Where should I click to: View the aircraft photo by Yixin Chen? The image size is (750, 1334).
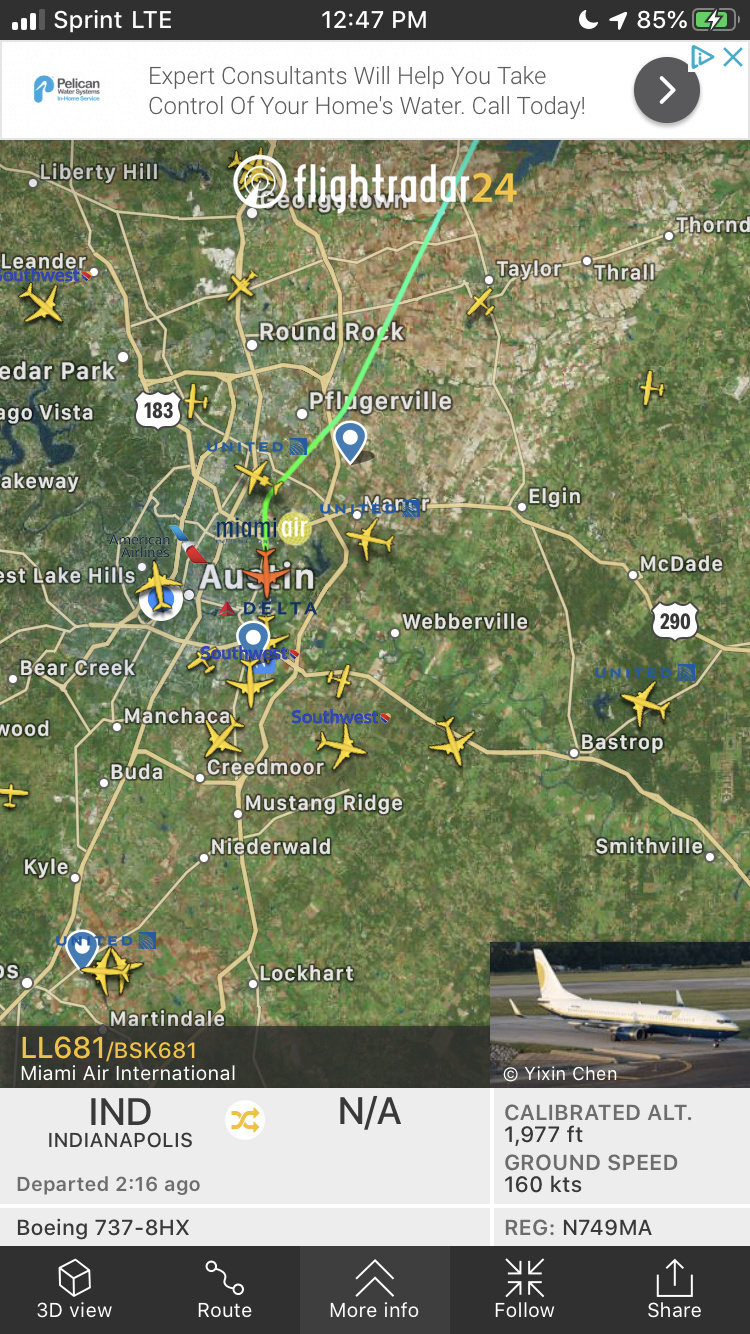(x=620, y=1012)
